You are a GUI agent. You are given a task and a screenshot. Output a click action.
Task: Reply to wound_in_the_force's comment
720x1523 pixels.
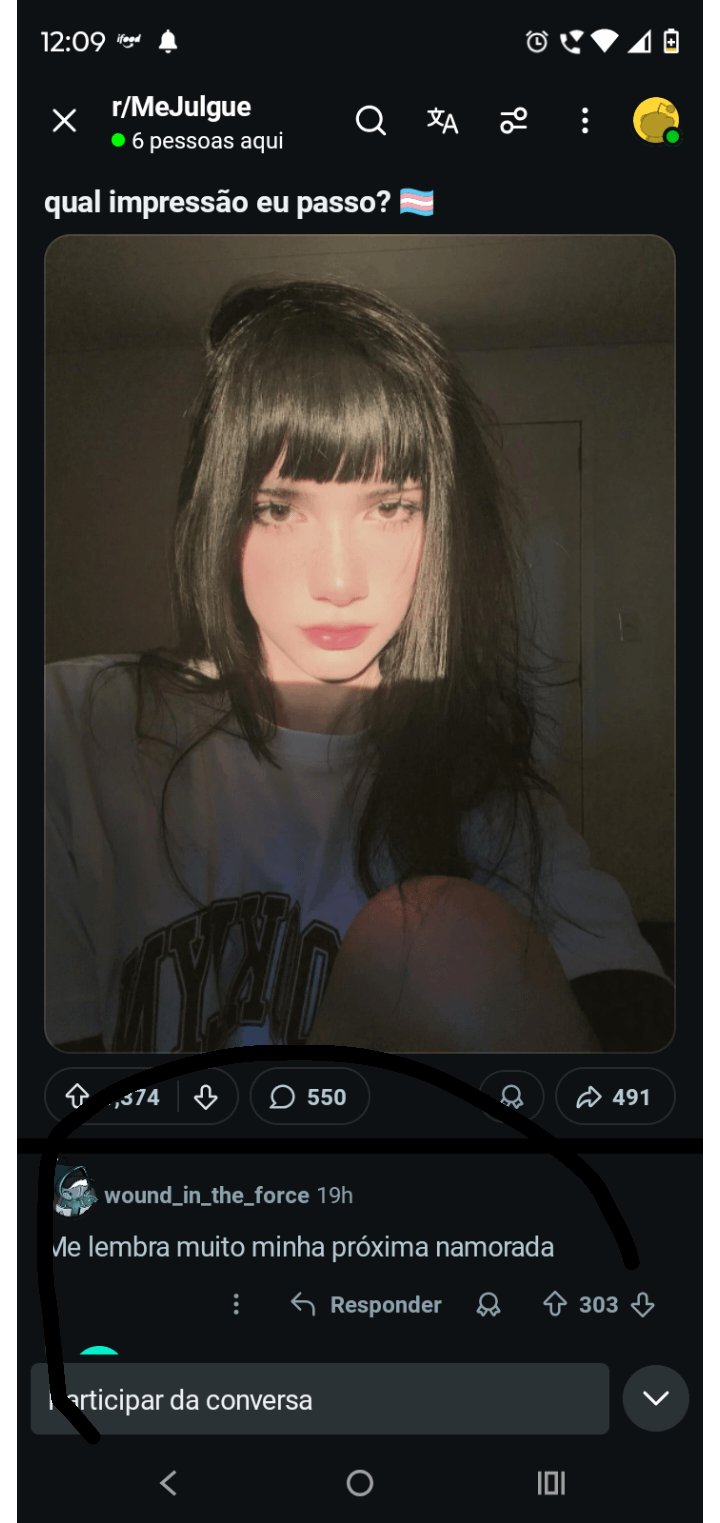[366, 1304]
